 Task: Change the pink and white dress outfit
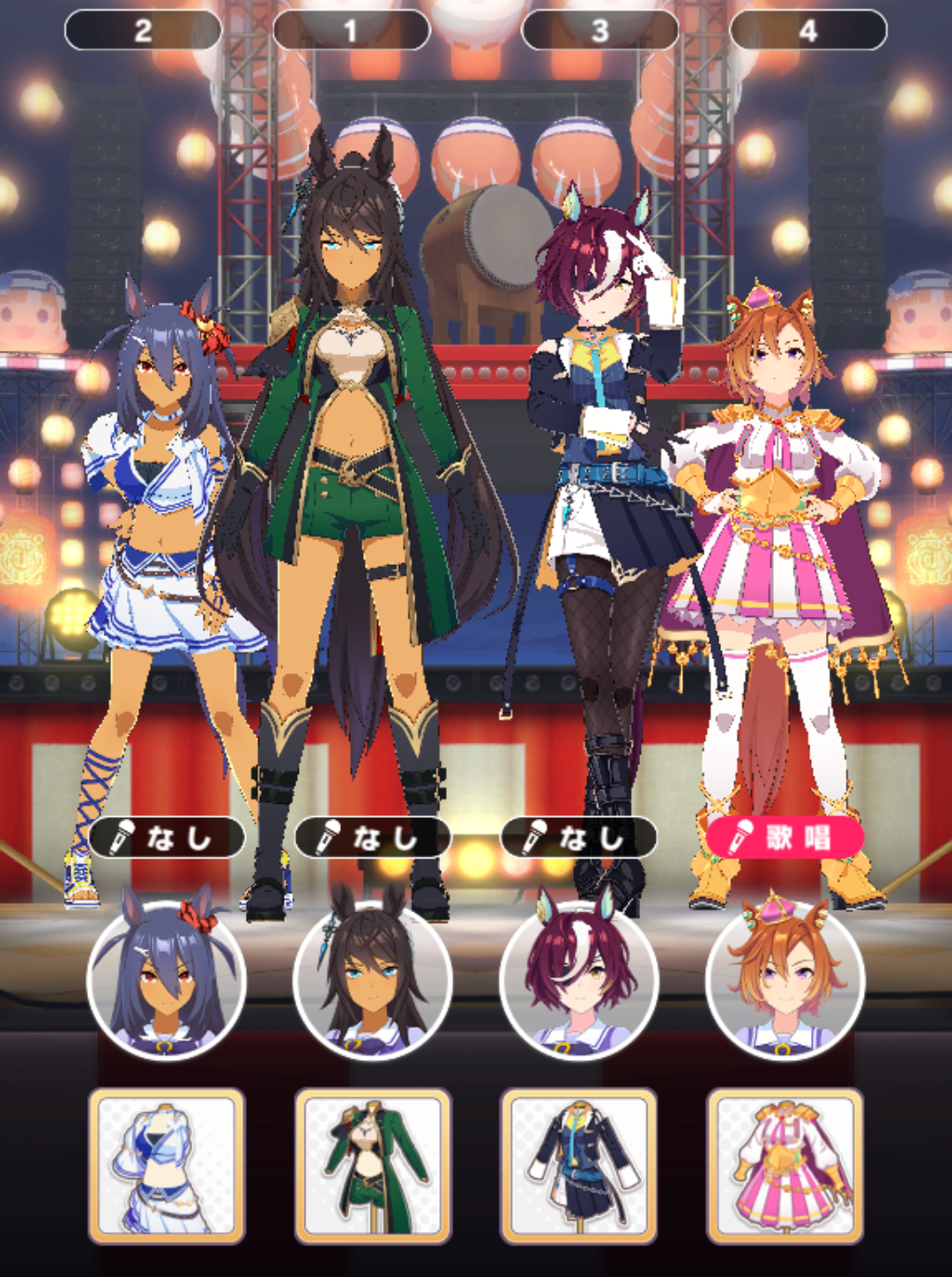[x=785, y=1165]
